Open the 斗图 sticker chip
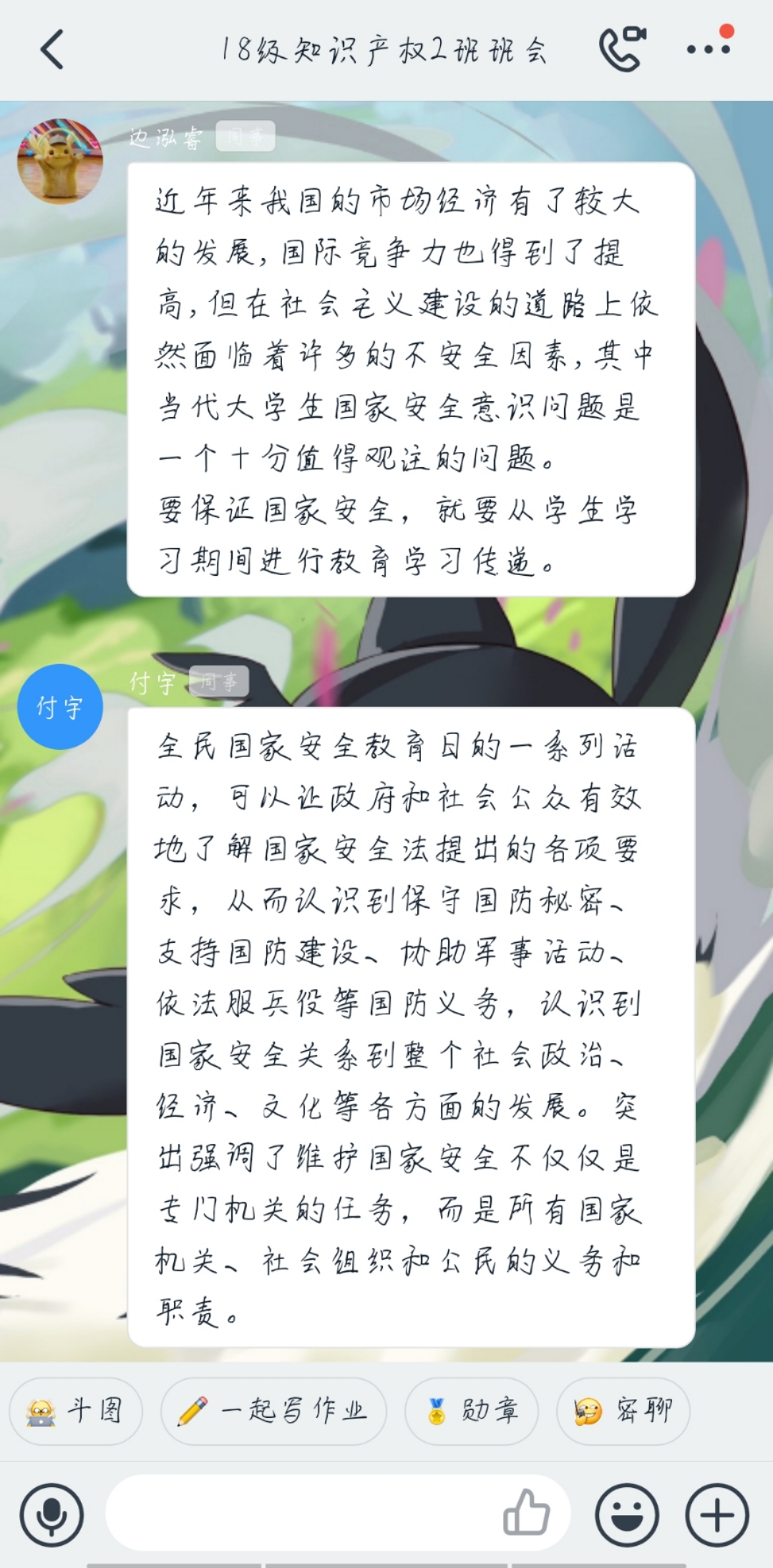This screenshot has height=1568, width=773. 76,1411
